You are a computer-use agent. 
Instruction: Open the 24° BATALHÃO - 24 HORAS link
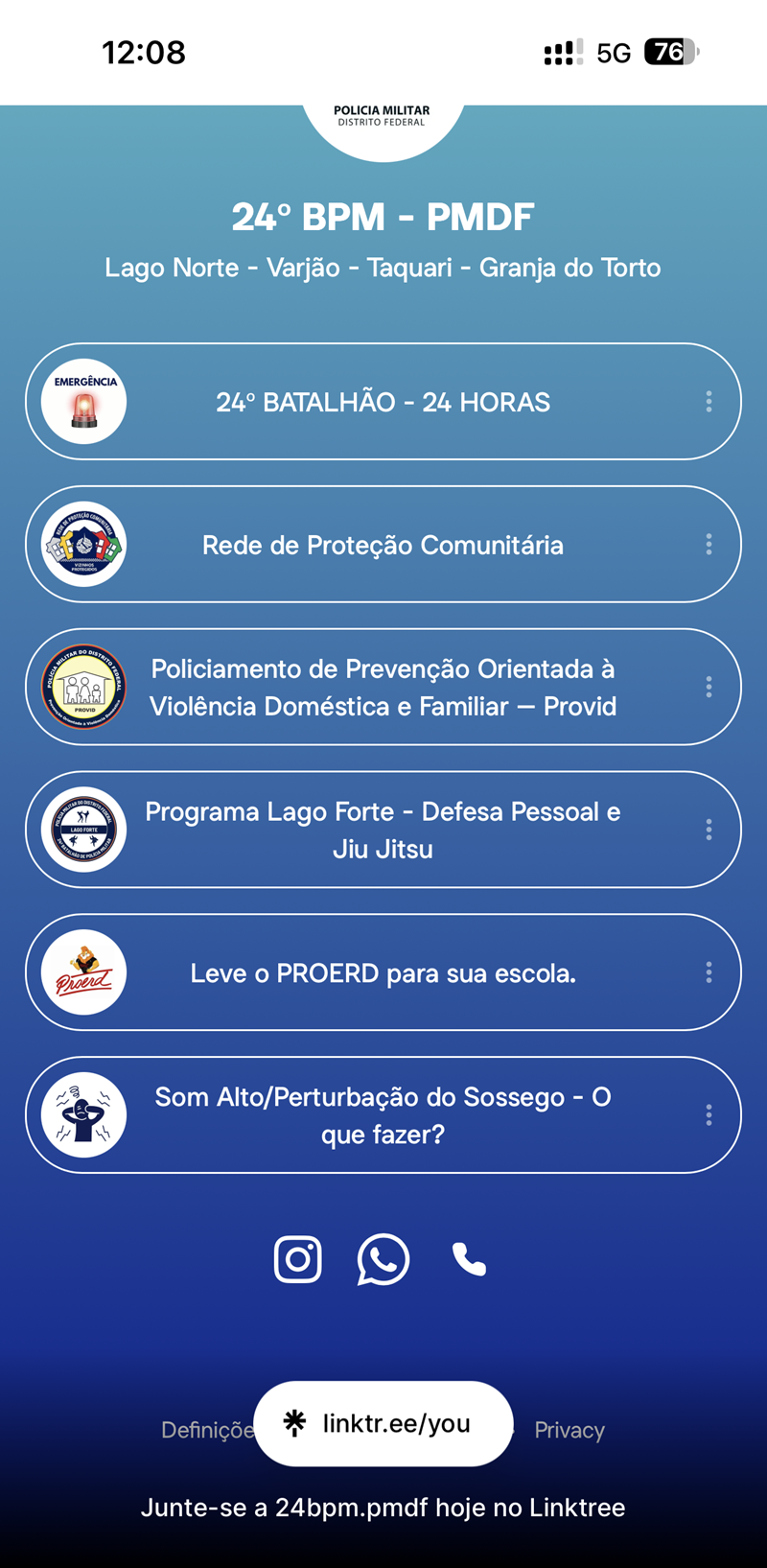coord(383,402)
